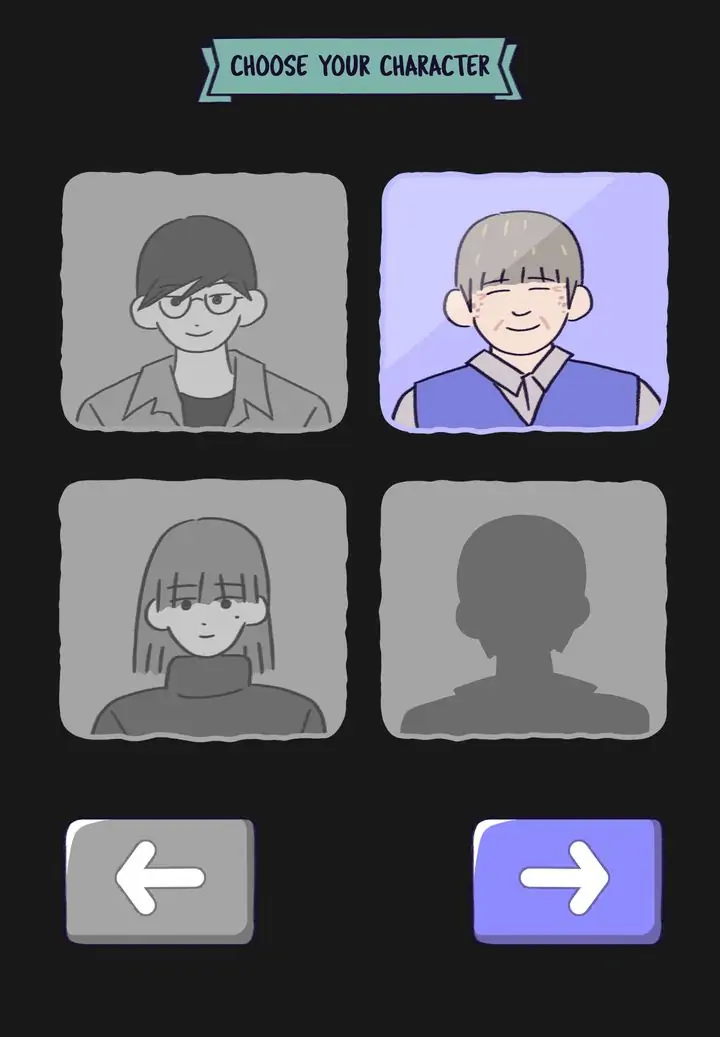Viewport: 720px width, 1037px height.
Task: Choose the smiling character in blue vest
Action: coord(524,302)
